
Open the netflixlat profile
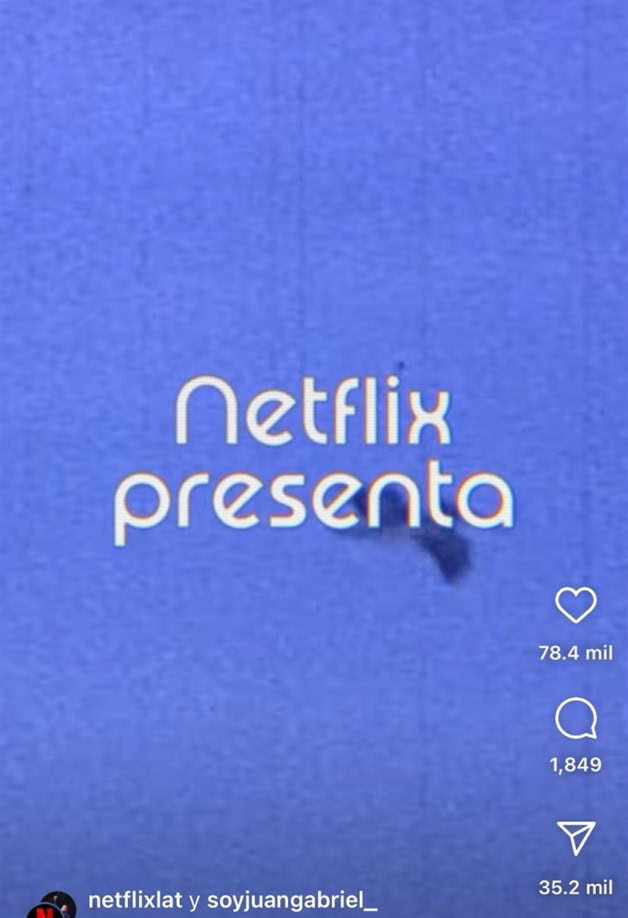135,900
